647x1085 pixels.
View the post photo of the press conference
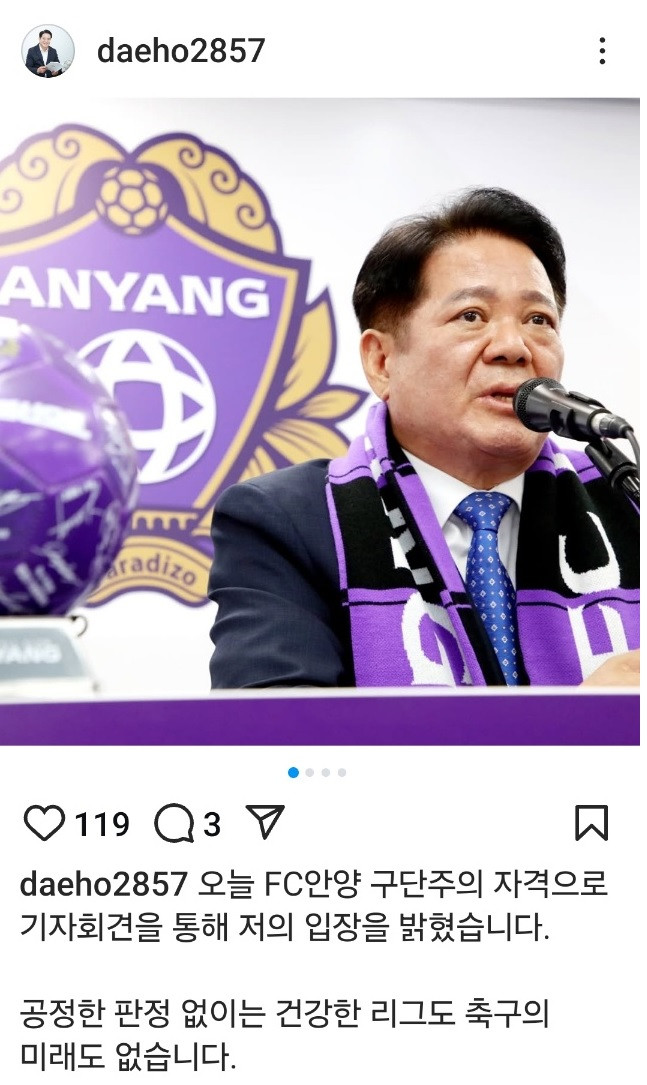click(x=320, y=420)
